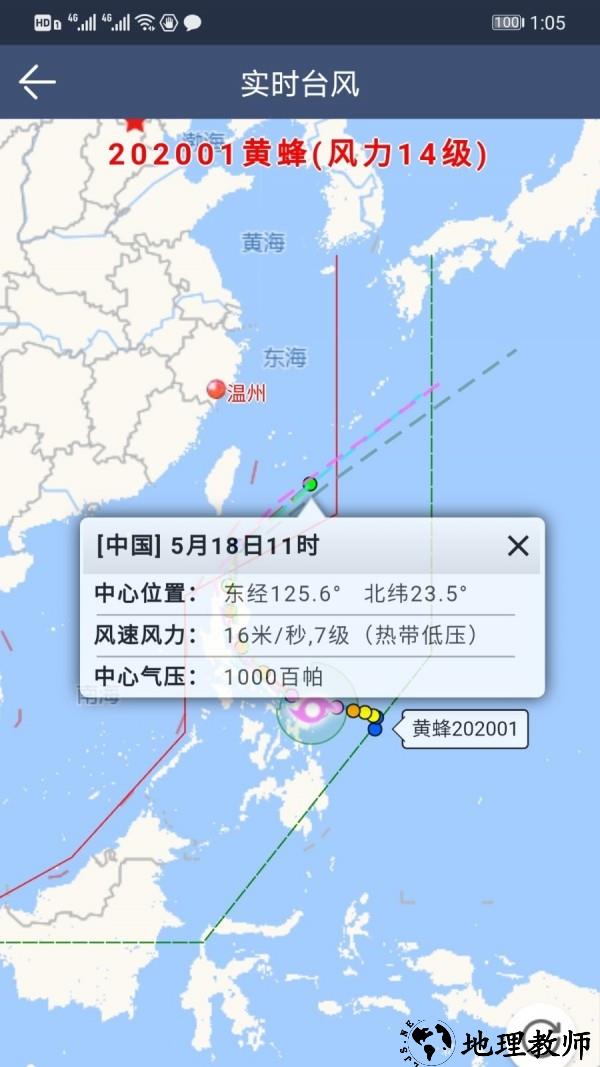This screenshot has height=1067, width=600.
Task: Close the typhoon info popup
Action: pos(517,545)
